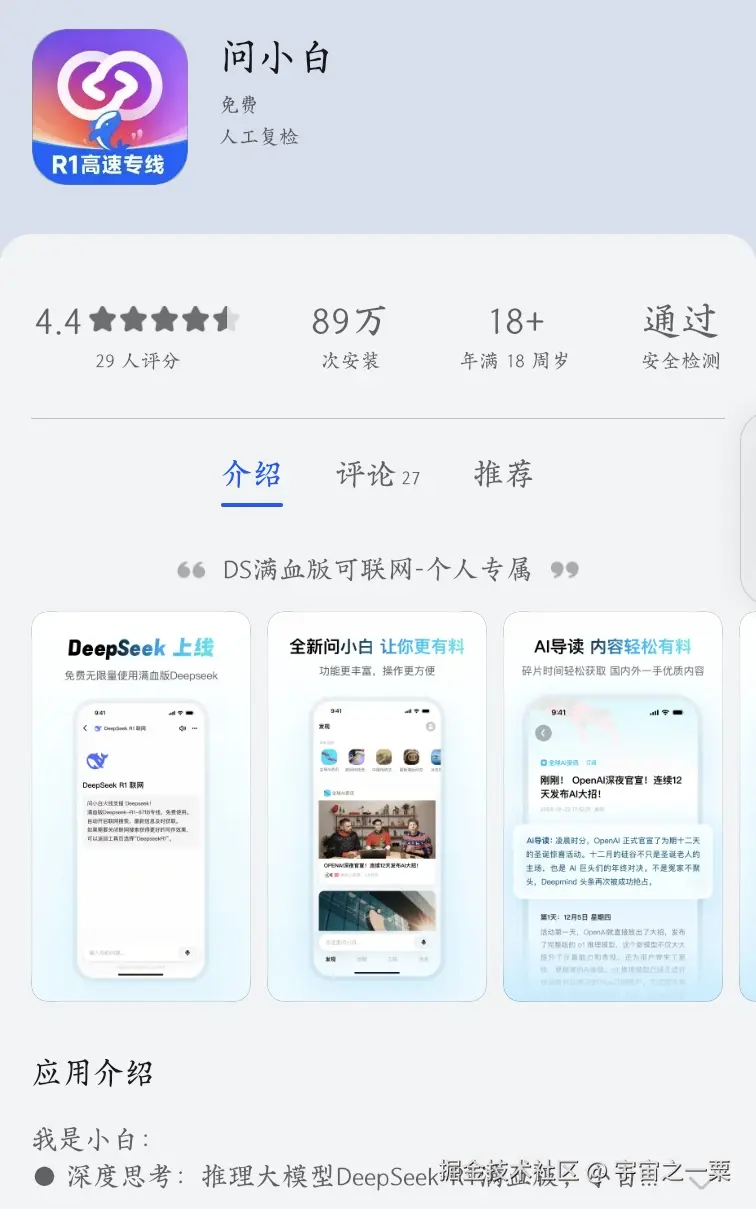Expand the 应用介绍 description chevron
This screenshot has height=1209, width=756.
point(701,1180)
